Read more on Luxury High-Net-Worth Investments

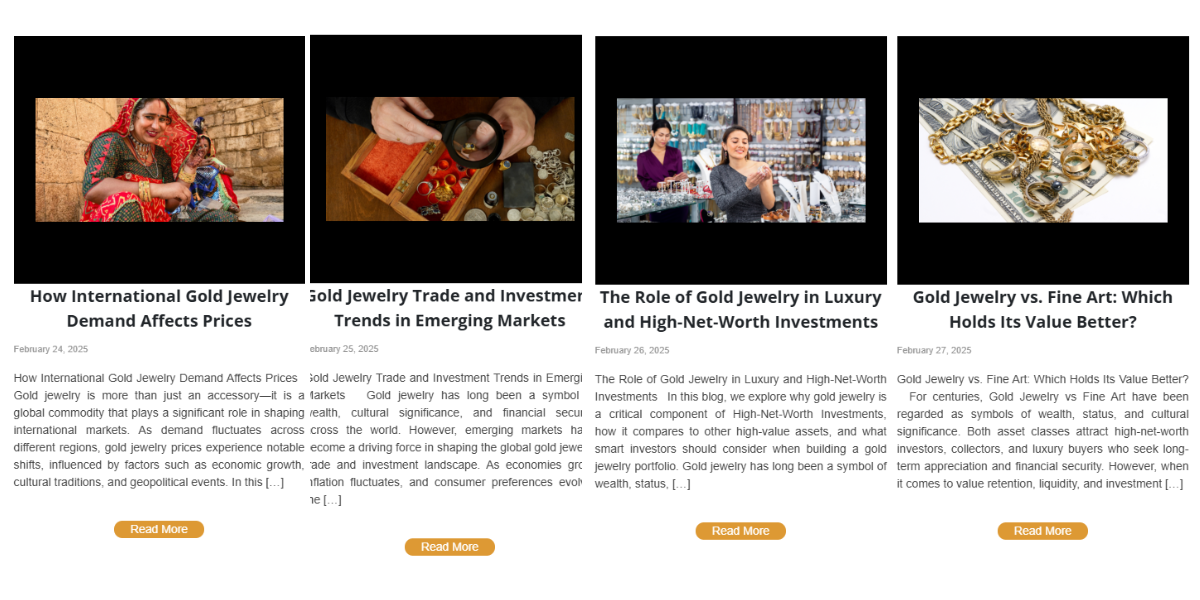click(x=741, y=531)
